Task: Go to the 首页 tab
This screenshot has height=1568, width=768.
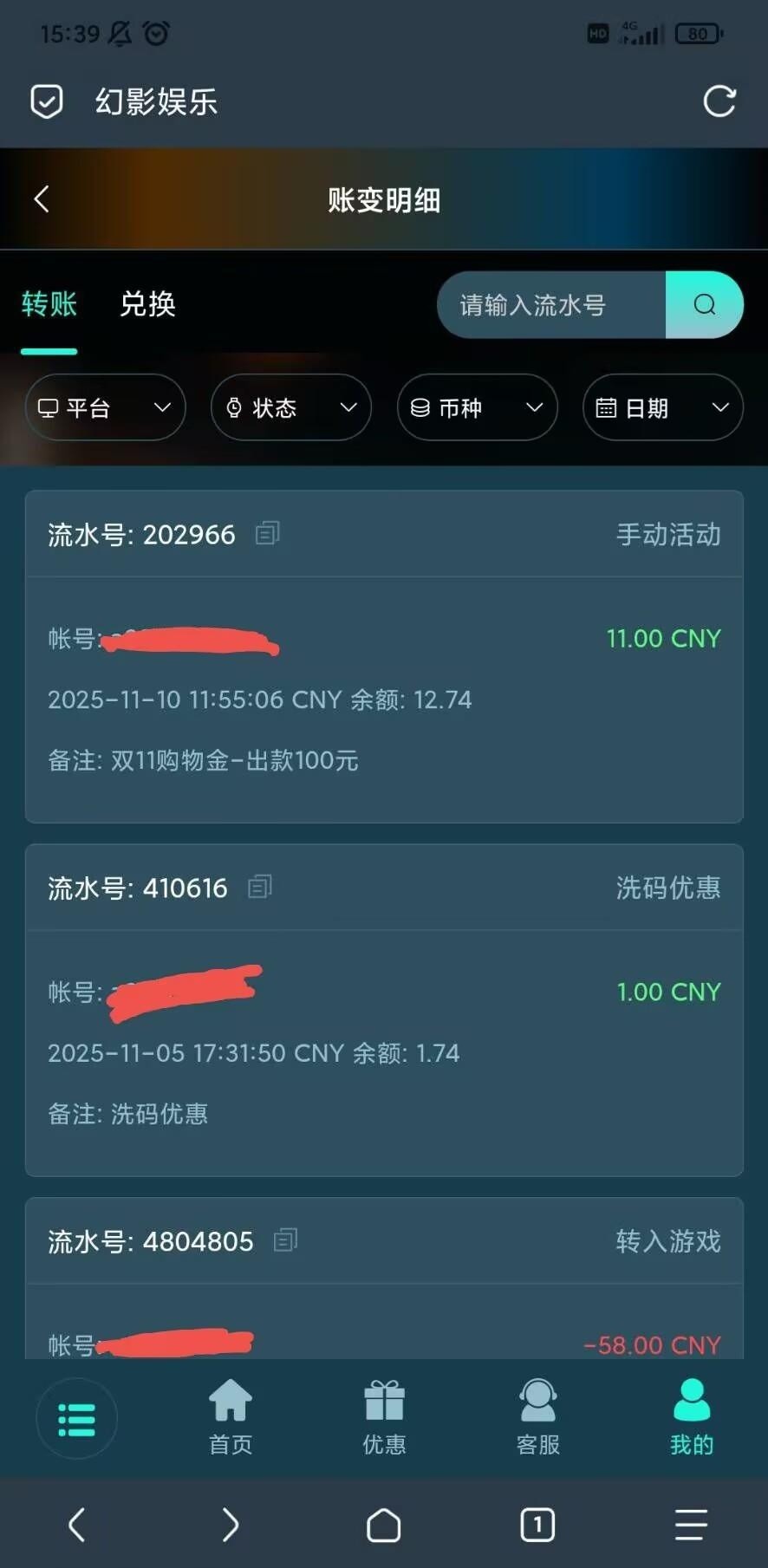Action: click(x=231, y=1416)
